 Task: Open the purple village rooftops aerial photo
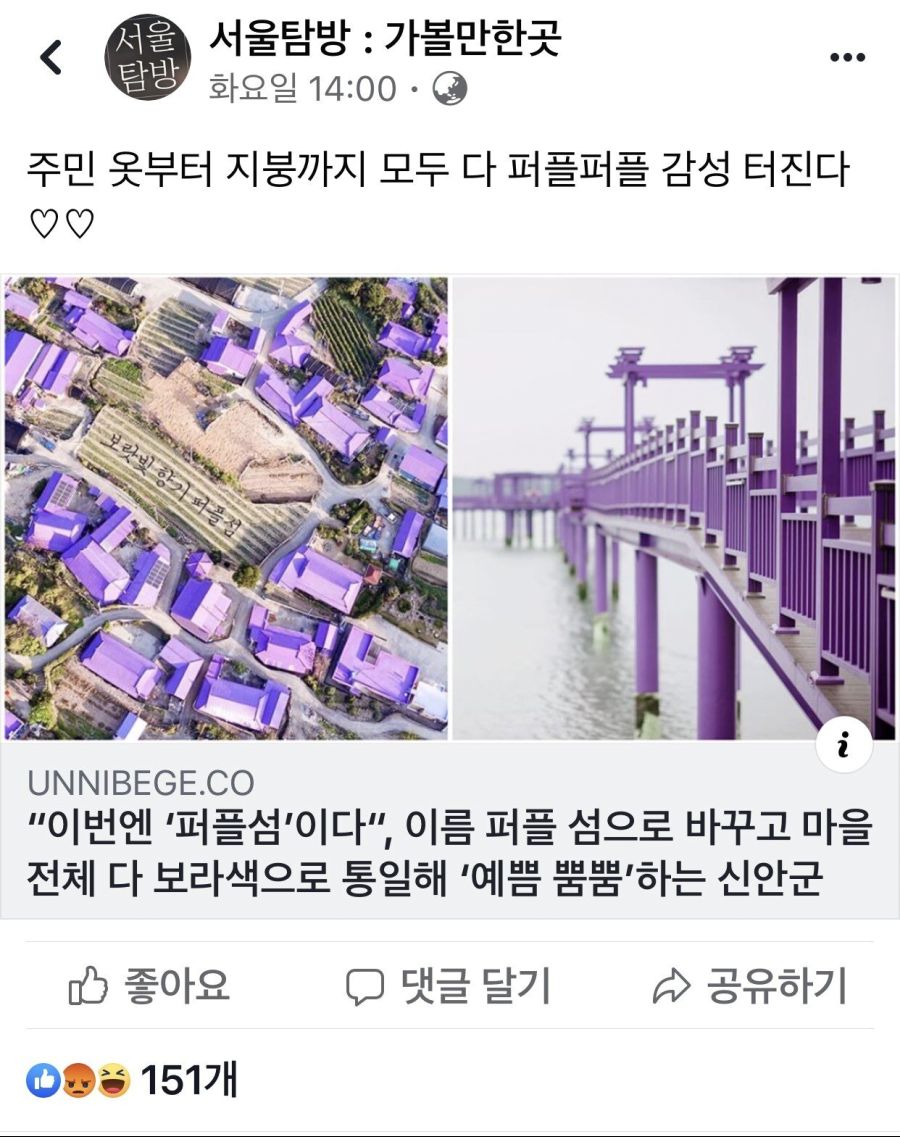pyautogui.click(x=226, y=508)
